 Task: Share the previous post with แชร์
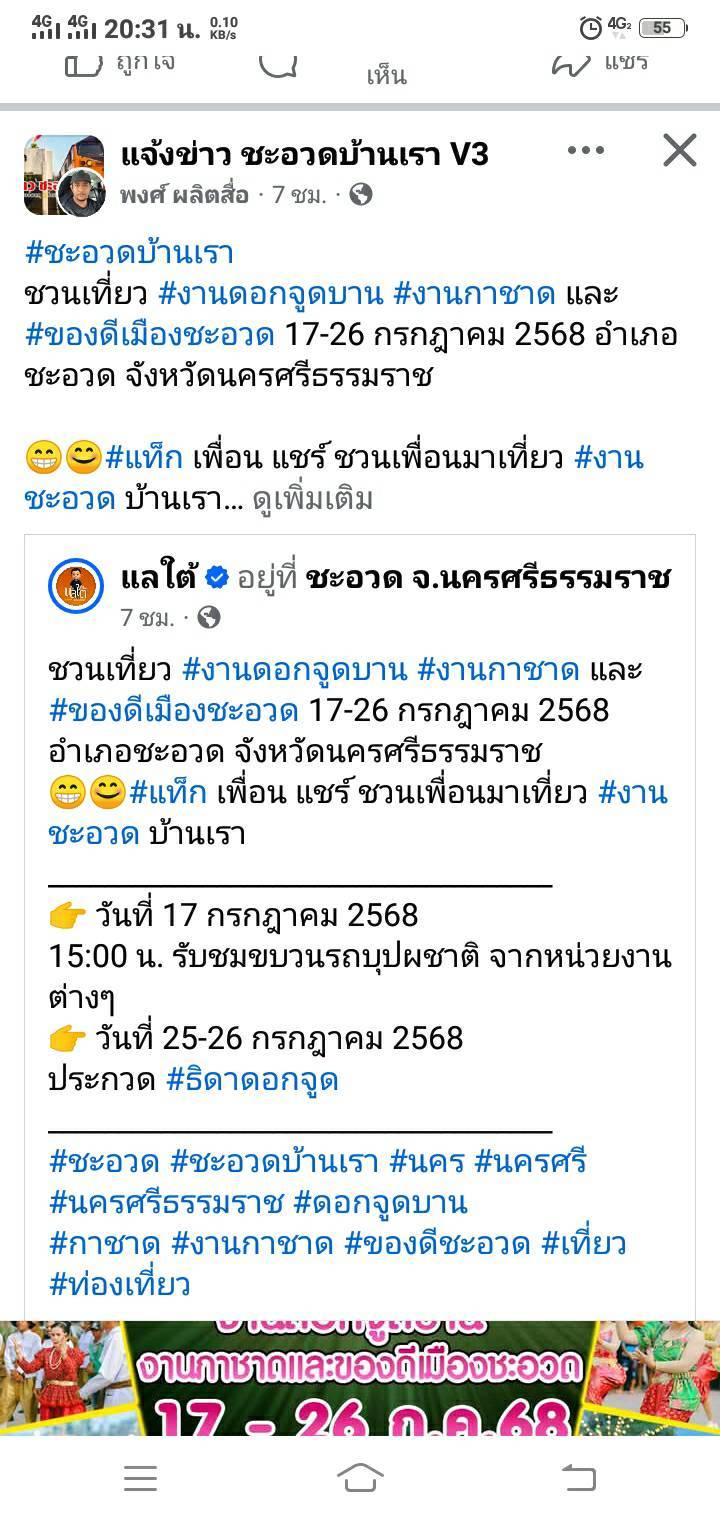tap(600, 63)
